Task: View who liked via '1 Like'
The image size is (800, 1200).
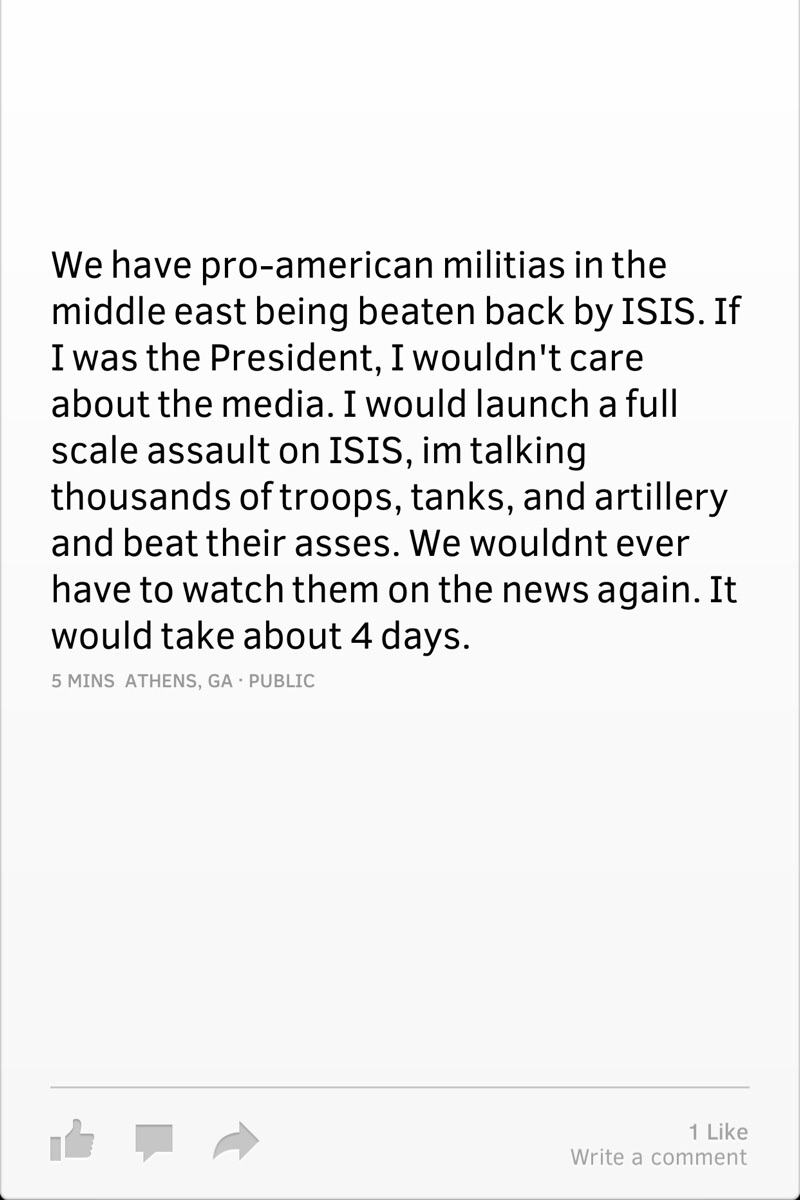Action: [x=717, y=1132]
